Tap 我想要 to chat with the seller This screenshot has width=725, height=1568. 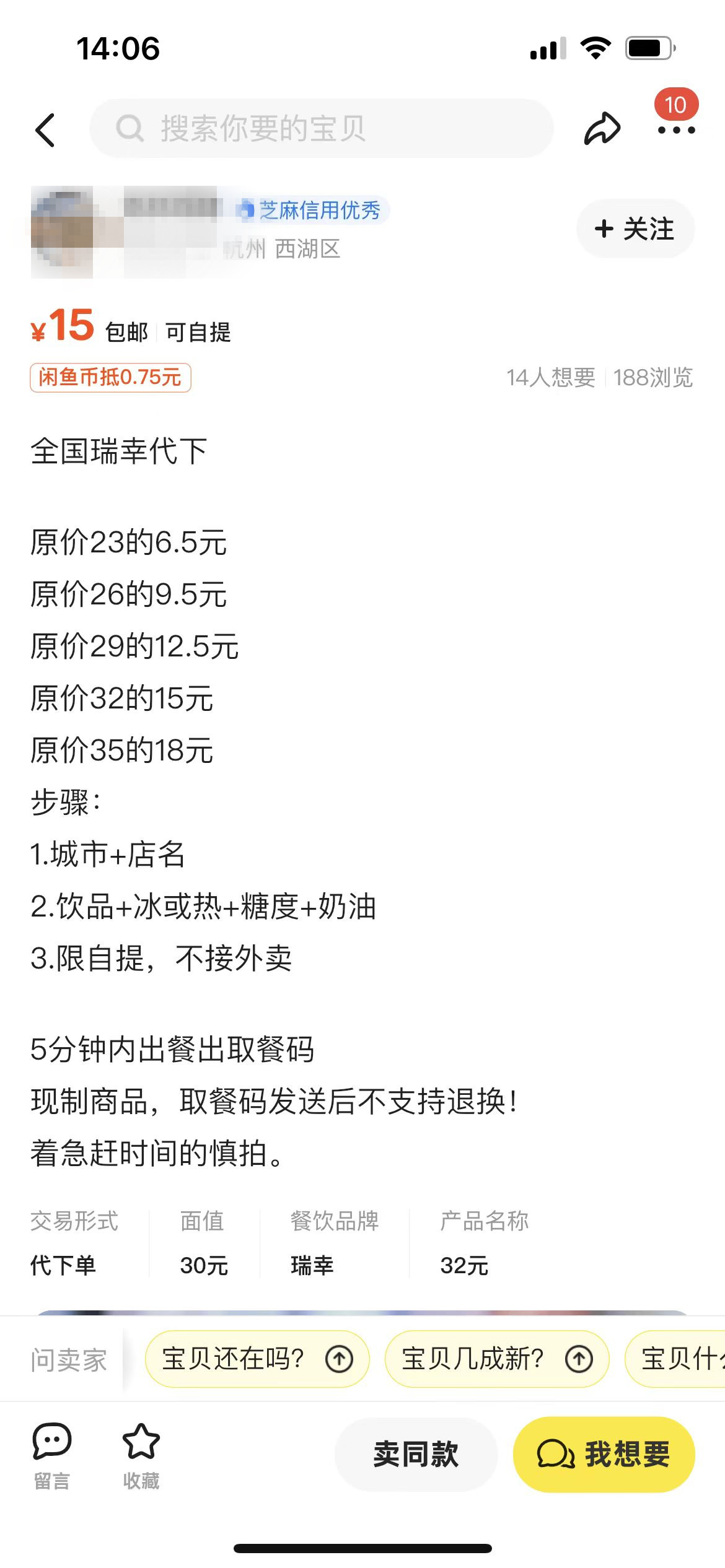604,1454
